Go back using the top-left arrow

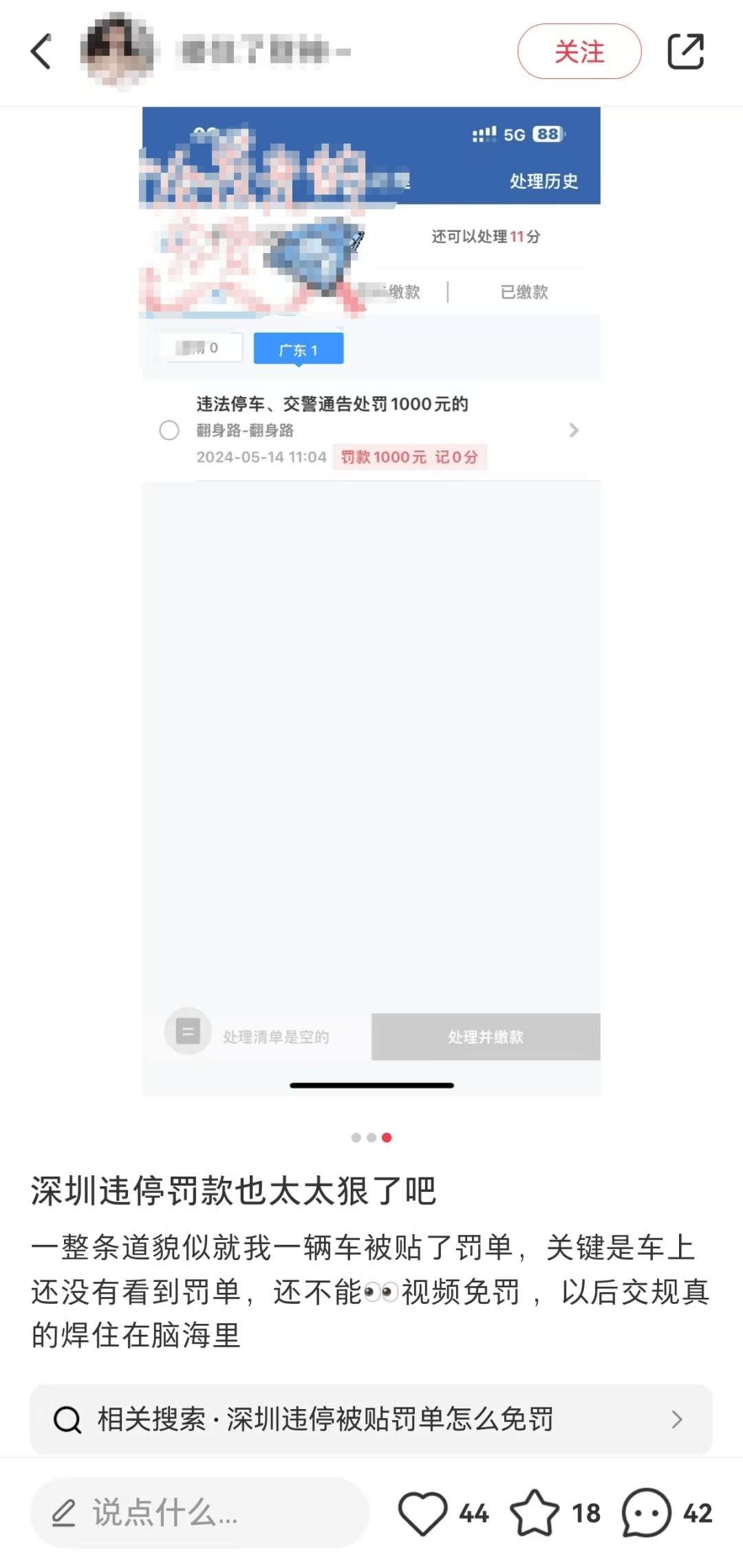(41, 52)
